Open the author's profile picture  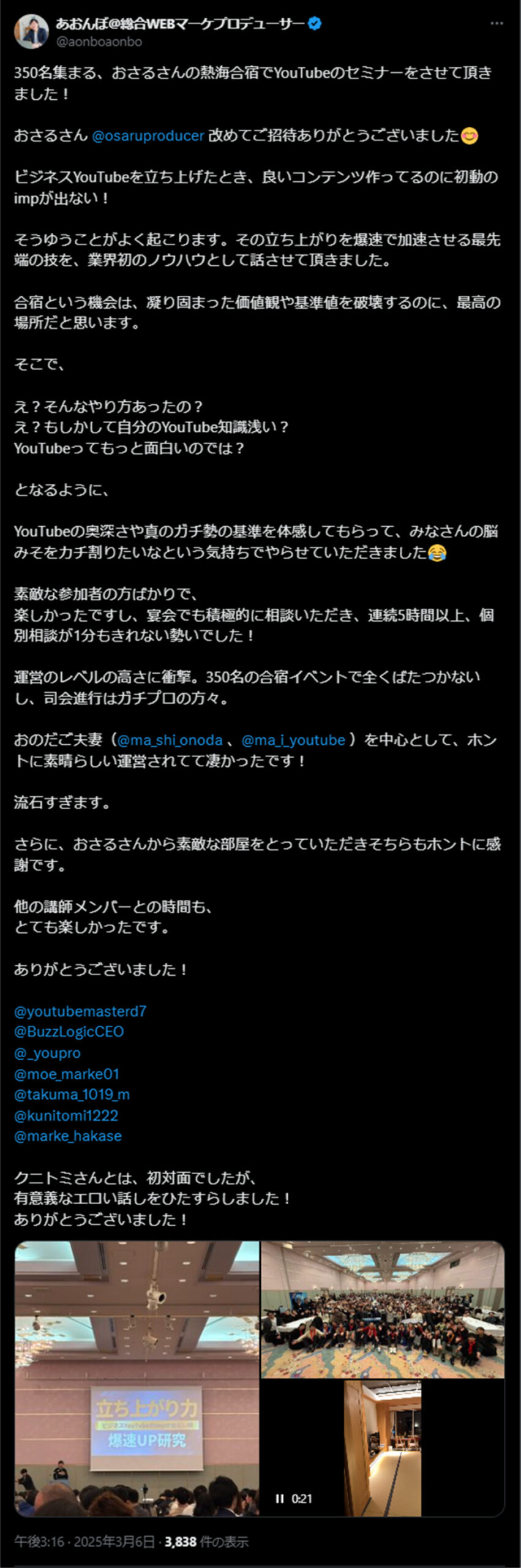[x=31, y=32]
